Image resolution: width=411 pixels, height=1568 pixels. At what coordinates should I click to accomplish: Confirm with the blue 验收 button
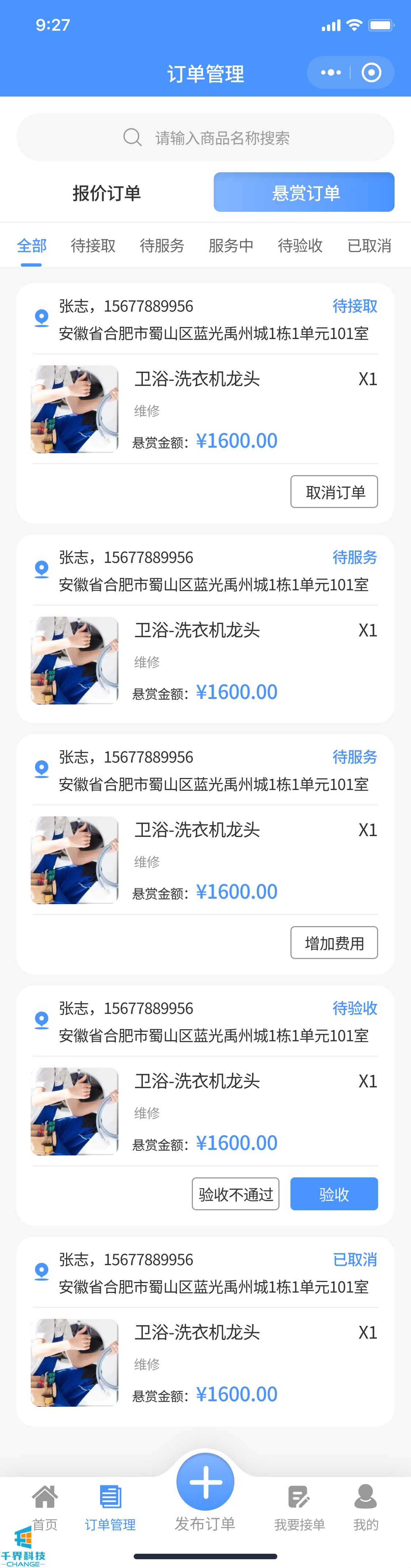click(334, 1194)
